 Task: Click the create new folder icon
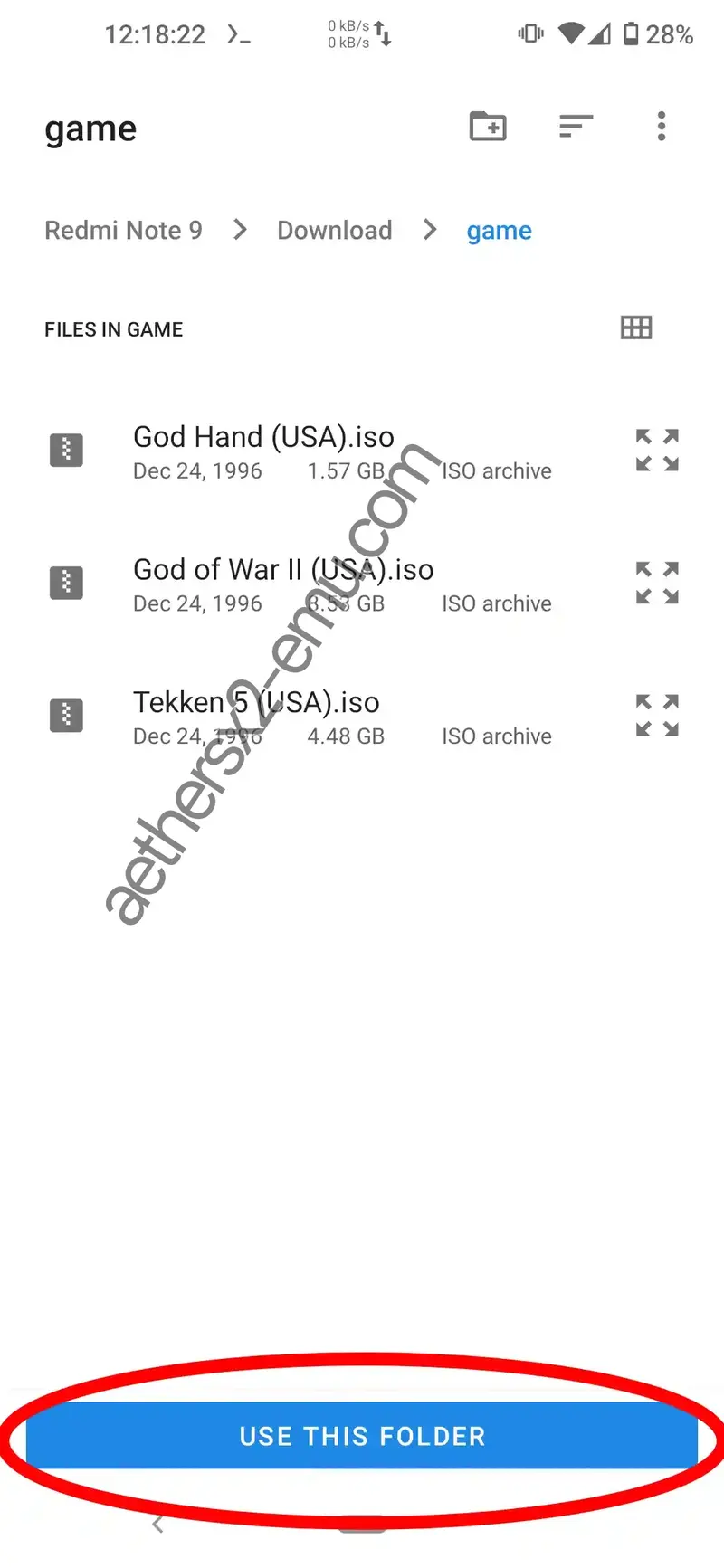[488, 127]
